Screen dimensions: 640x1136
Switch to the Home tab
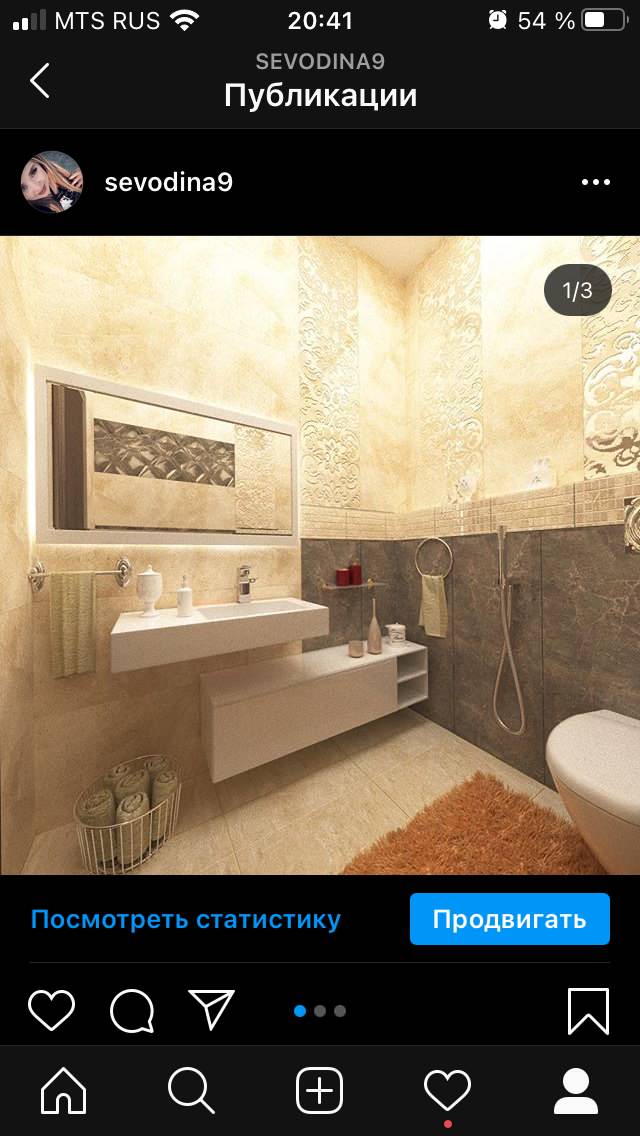click(63, 1090)
